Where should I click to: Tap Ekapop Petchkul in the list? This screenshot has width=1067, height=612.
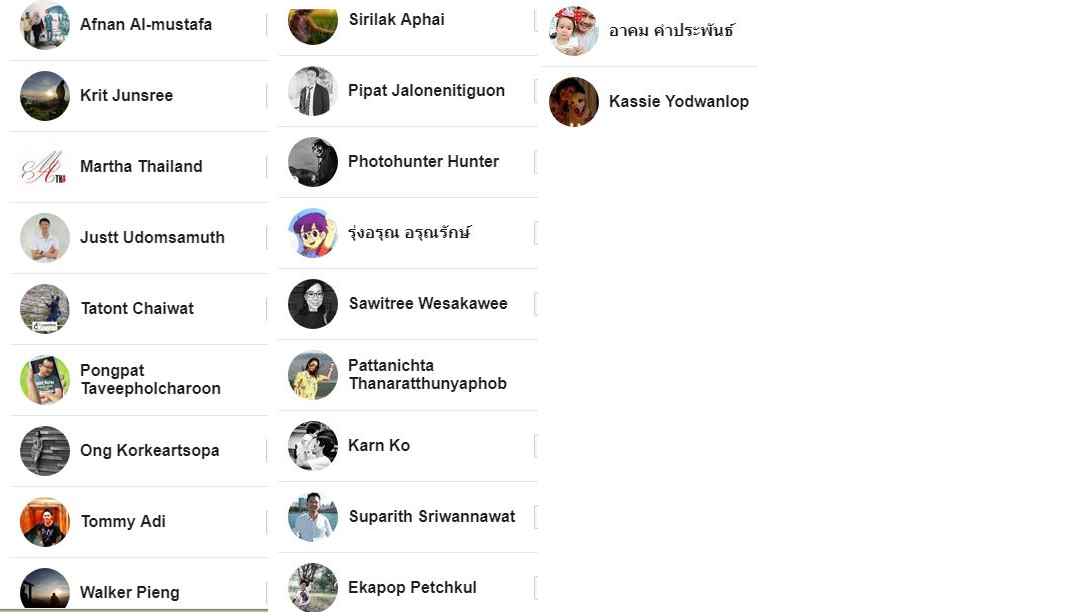point(412,588)
